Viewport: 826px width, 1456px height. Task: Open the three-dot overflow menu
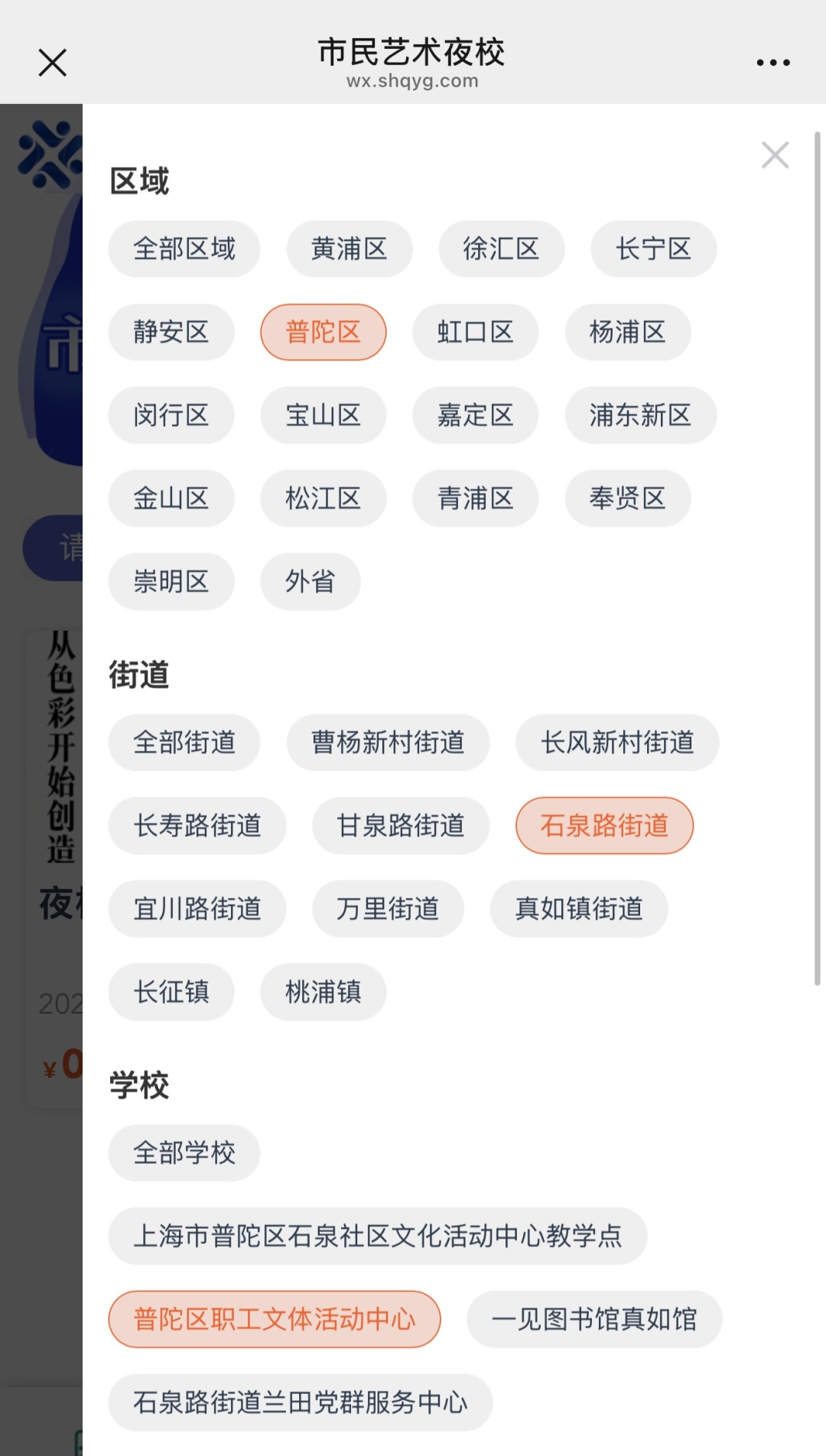[x=773, y=63]
